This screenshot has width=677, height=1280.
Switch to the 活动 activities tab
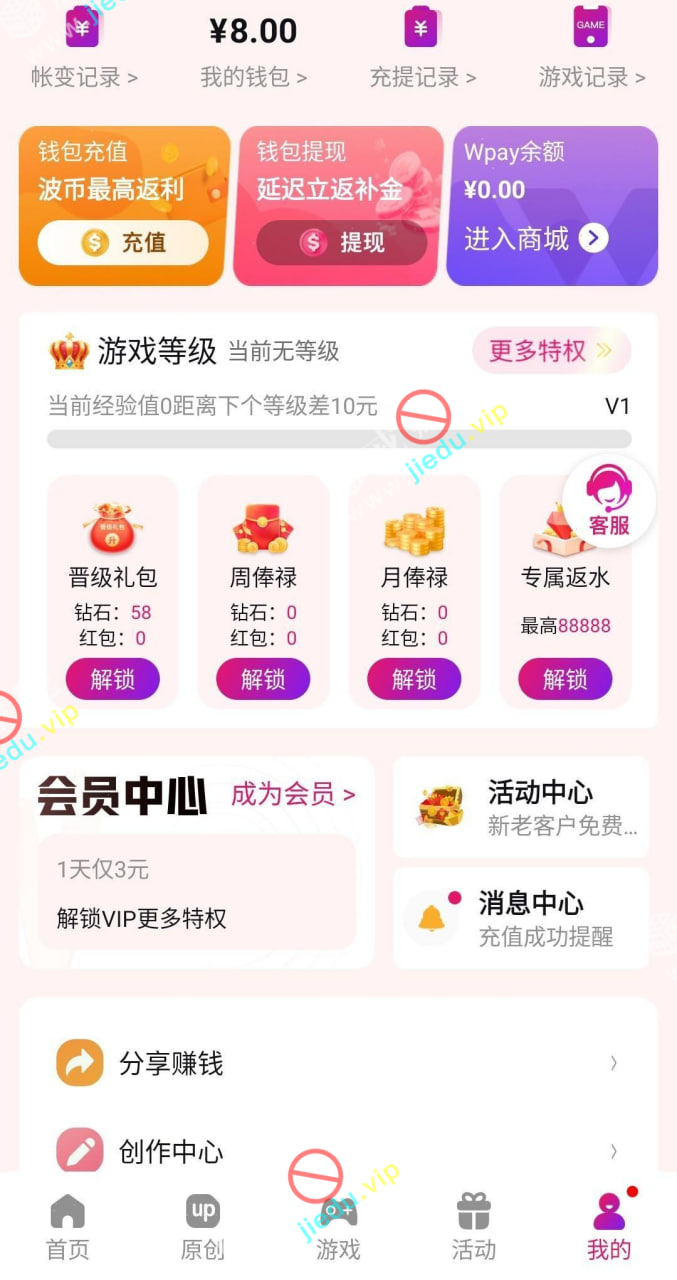[473, 1227]
